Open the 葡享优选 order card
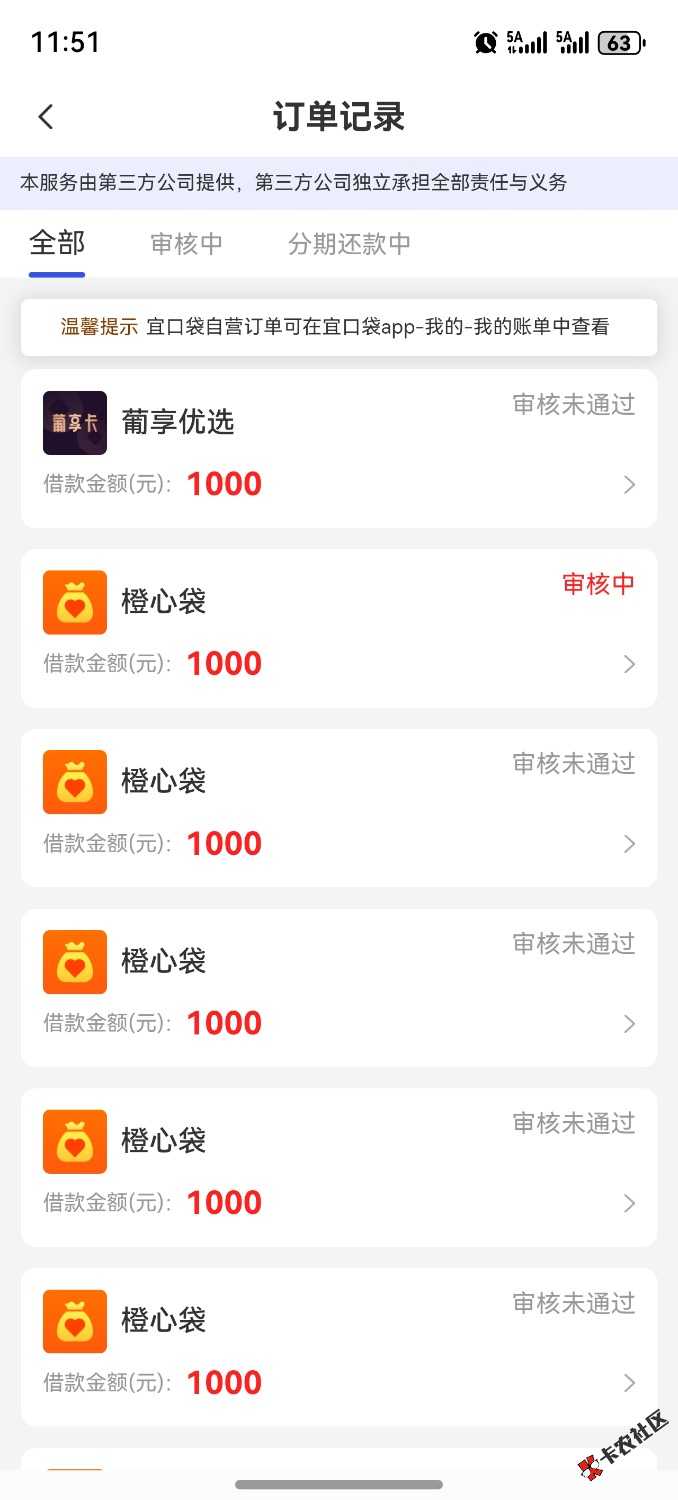678x1500 pixels. (x=338, y=449)
